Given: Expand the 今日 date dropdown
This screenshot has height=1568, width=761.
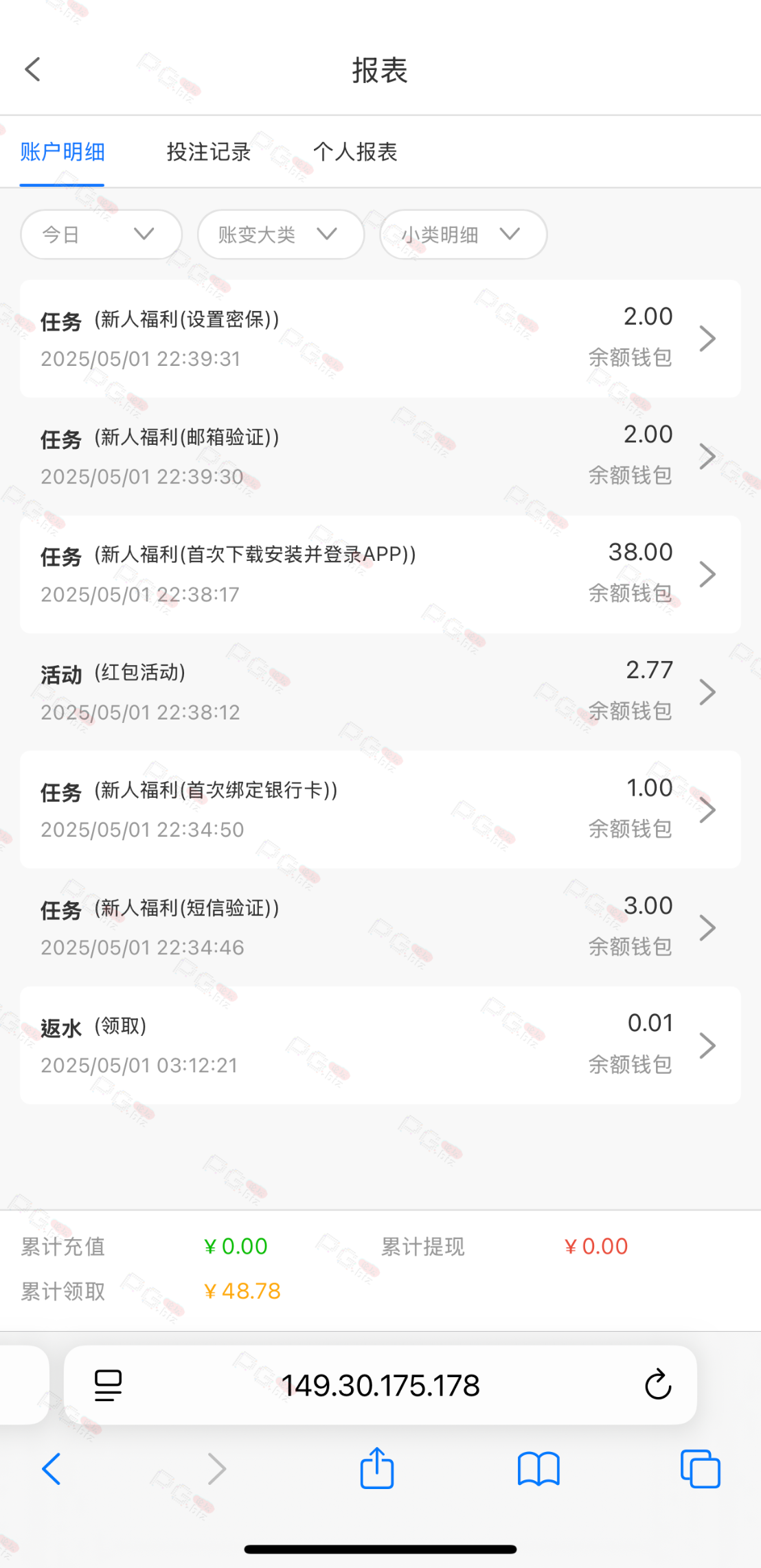Looking at the screenshot, I should coord(101,235).
